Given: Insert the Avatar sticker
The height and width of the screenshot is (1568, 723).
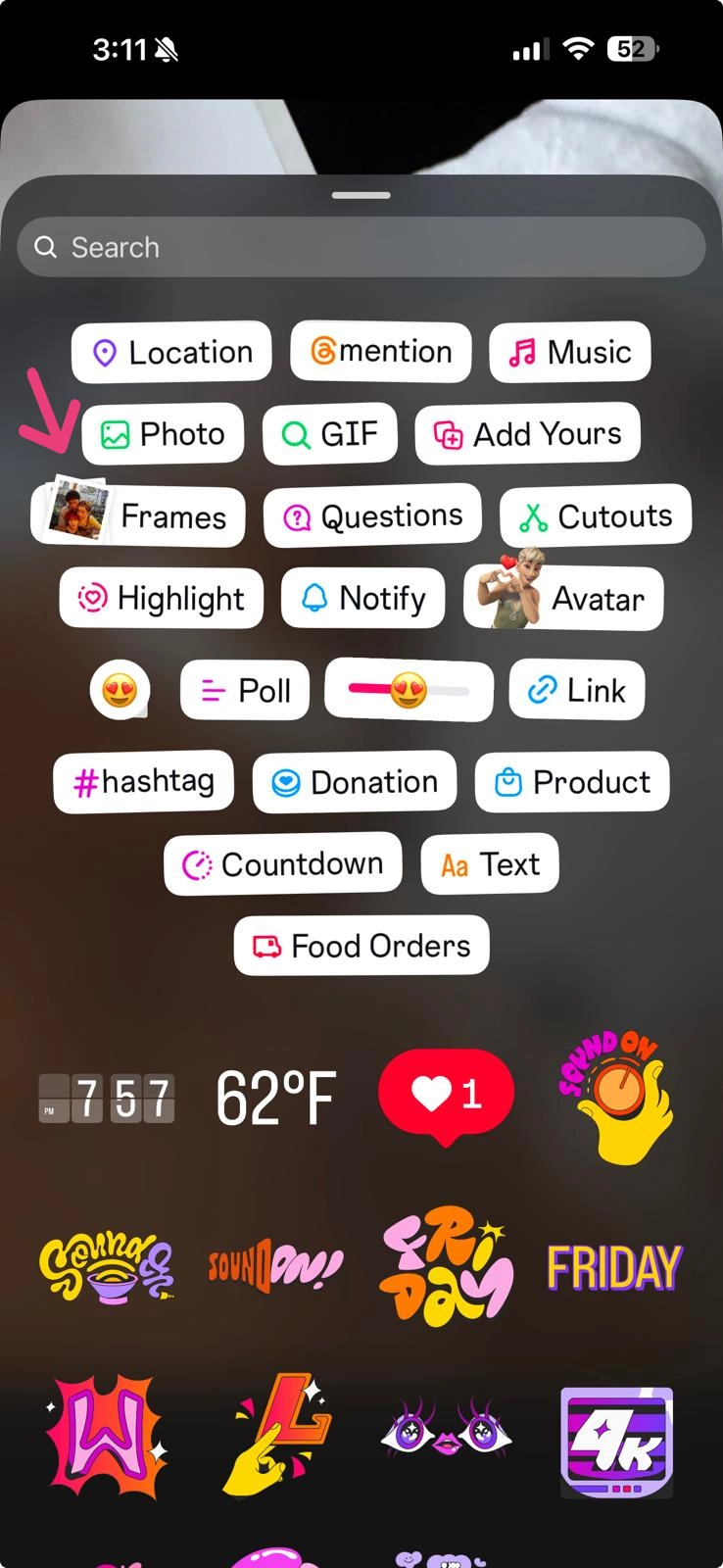Looking at the screenshot, I should pyautogui.click(x=563, y=598).
